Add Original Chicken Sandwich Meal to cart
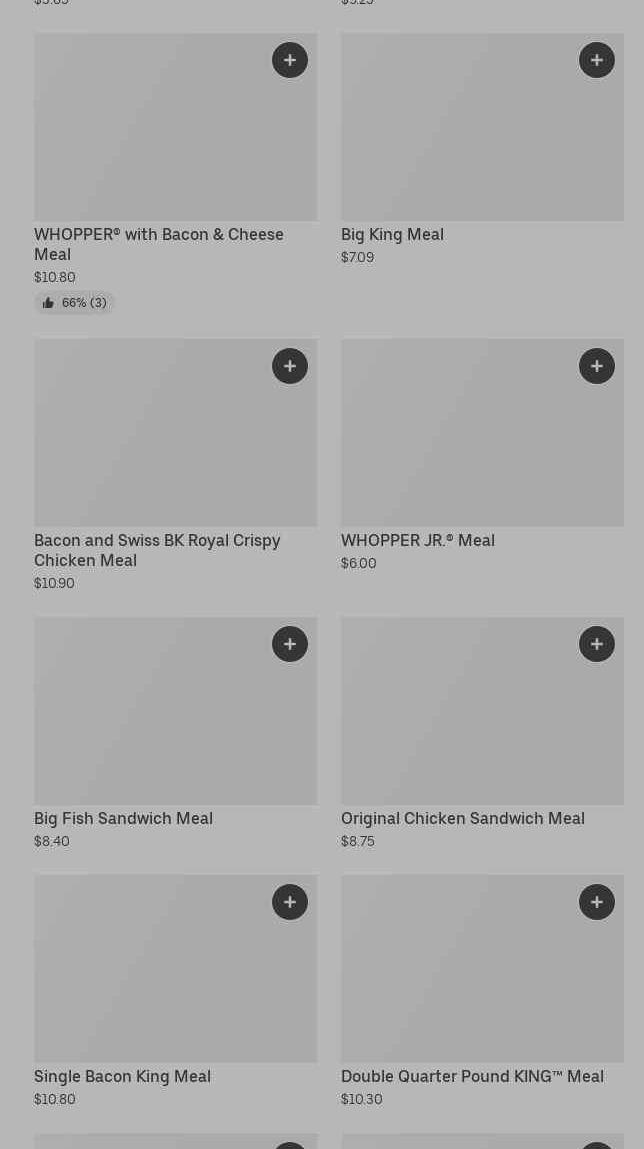Screen dimensions: 644x1149 (x=597, y=644)
